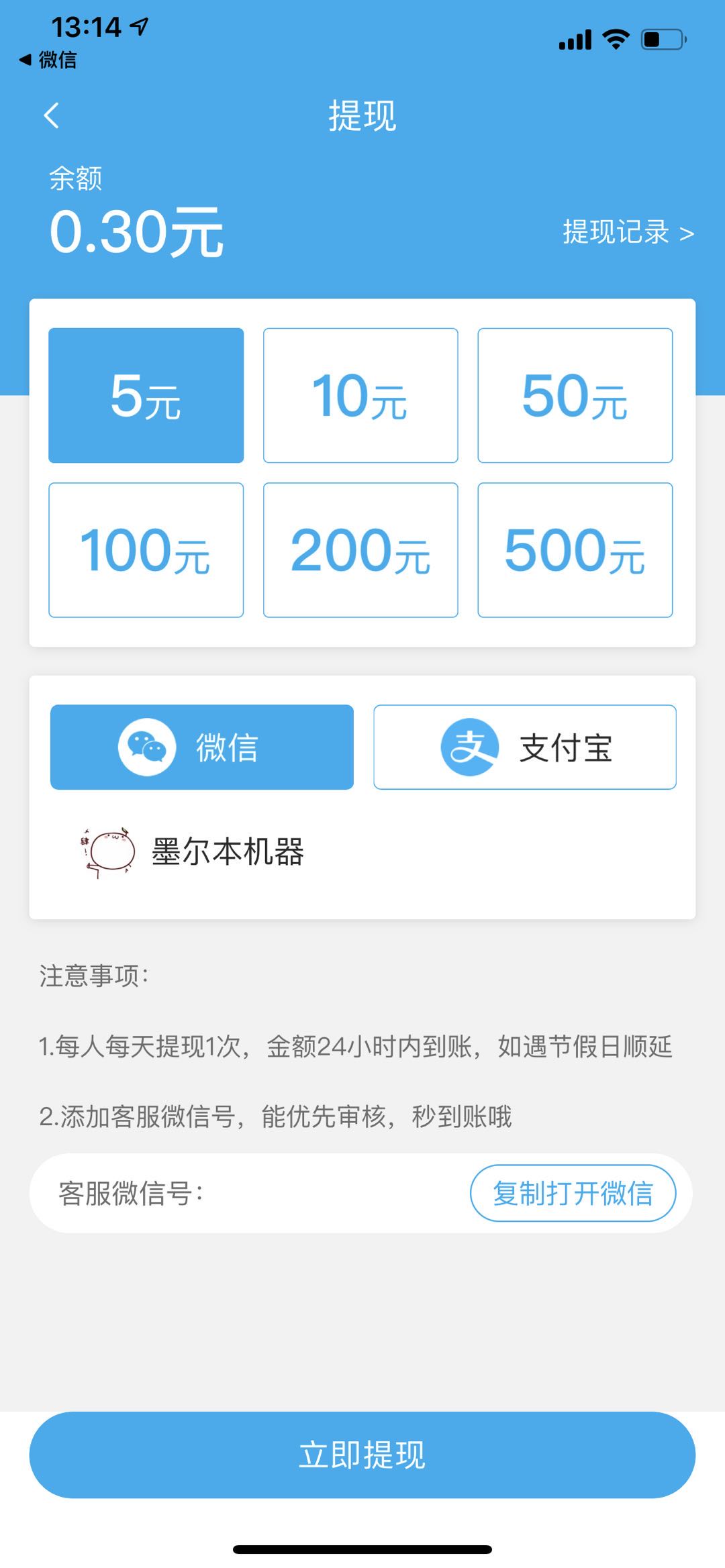Tap the back arrow to leave 提现 page
The height and width of the screenshot is (1568, 725).
50,115
